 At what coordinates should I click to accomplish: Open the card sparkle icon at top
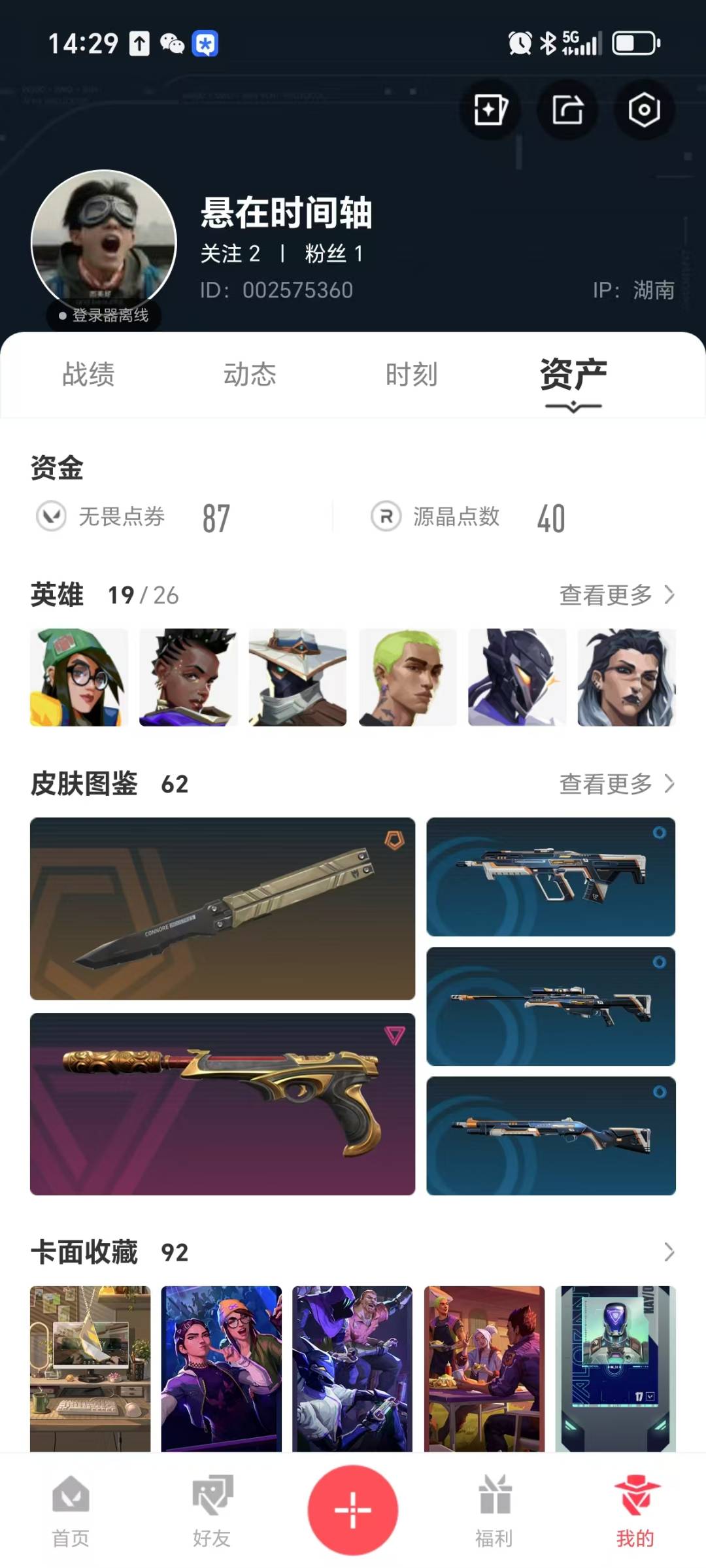(x=490, y=109)
